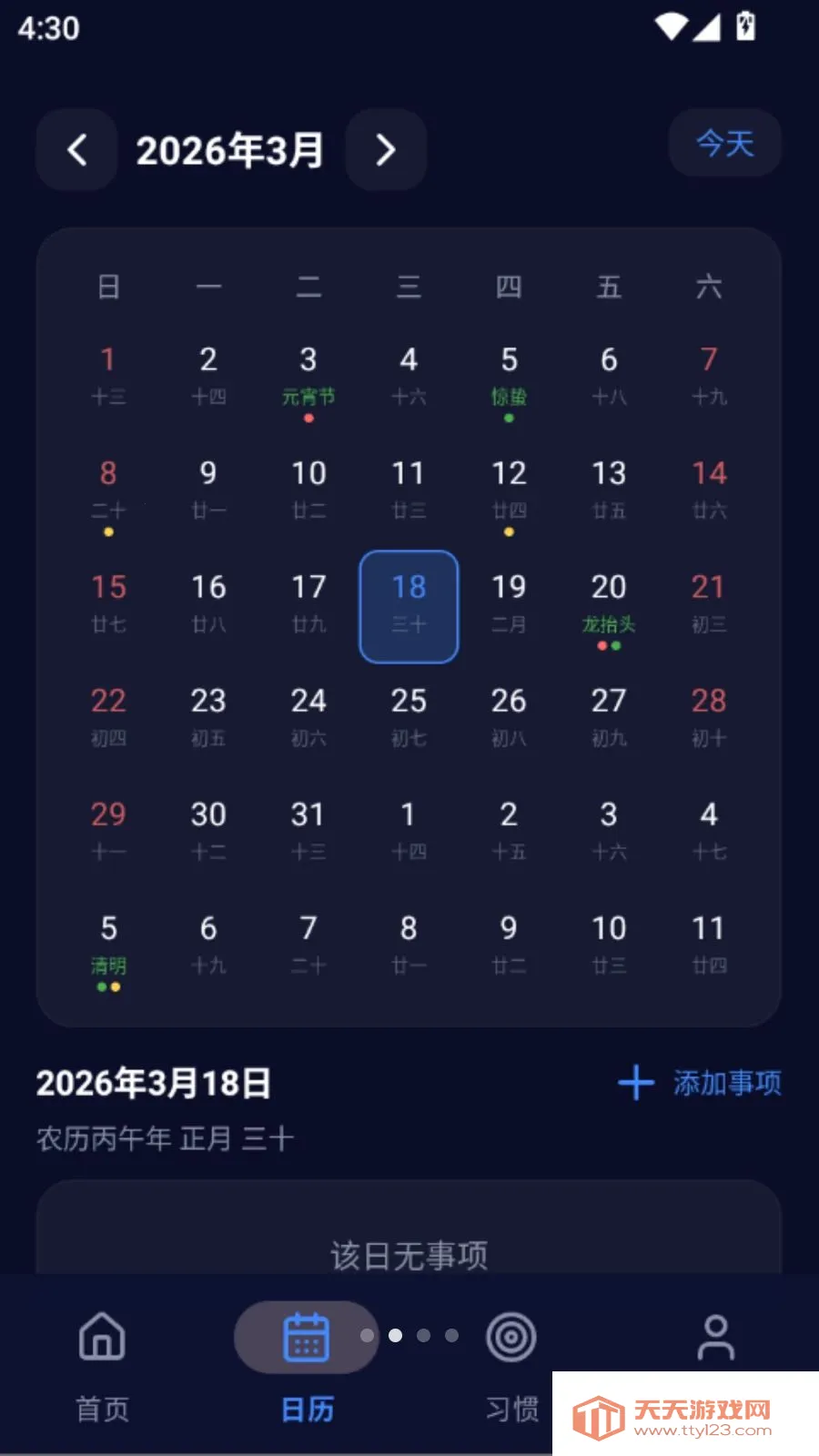Switch to the 首页 tab

(100, 1374)
